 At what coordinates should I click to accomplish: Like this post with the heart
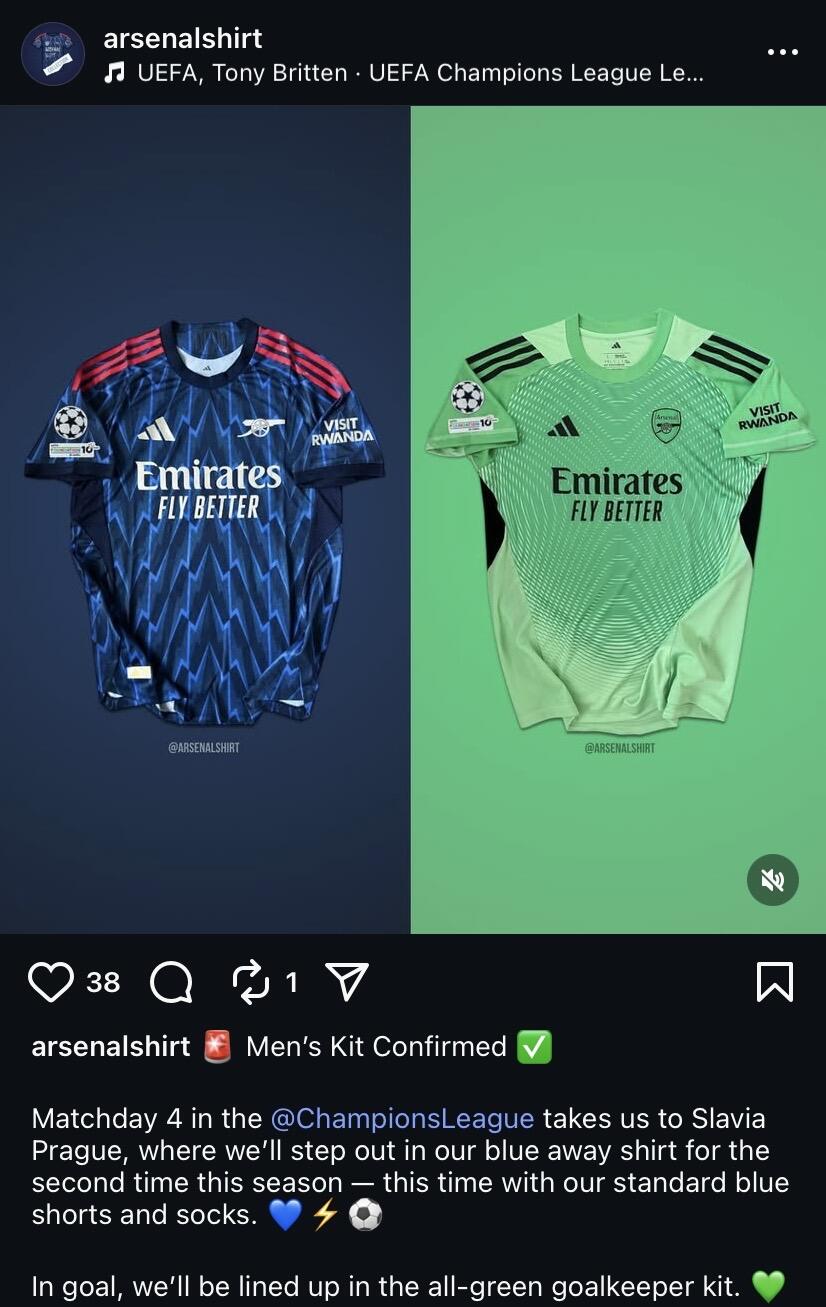click(50, 982)
